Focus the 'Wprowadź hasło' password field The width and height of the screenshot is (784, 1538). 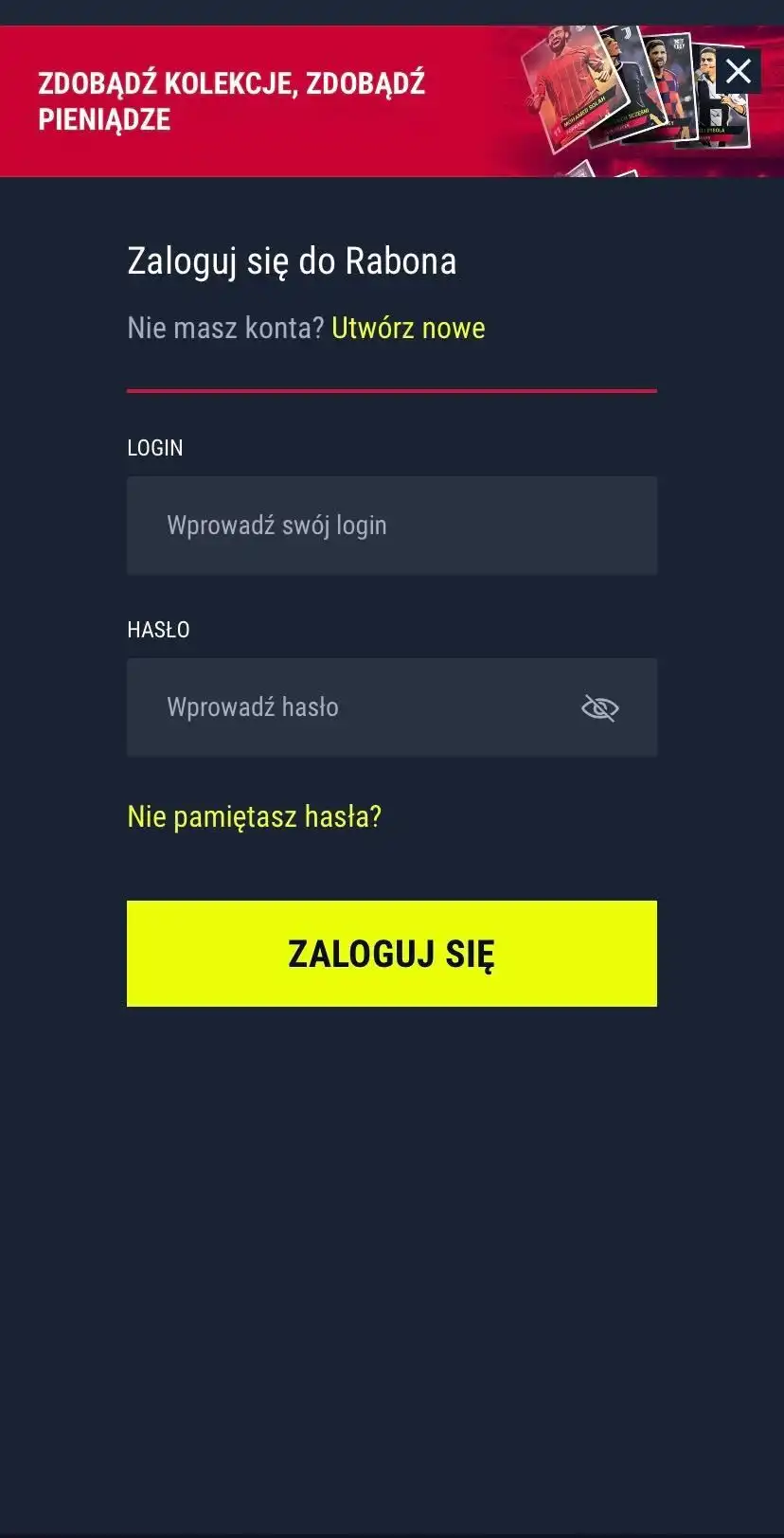tap(350, 707)
